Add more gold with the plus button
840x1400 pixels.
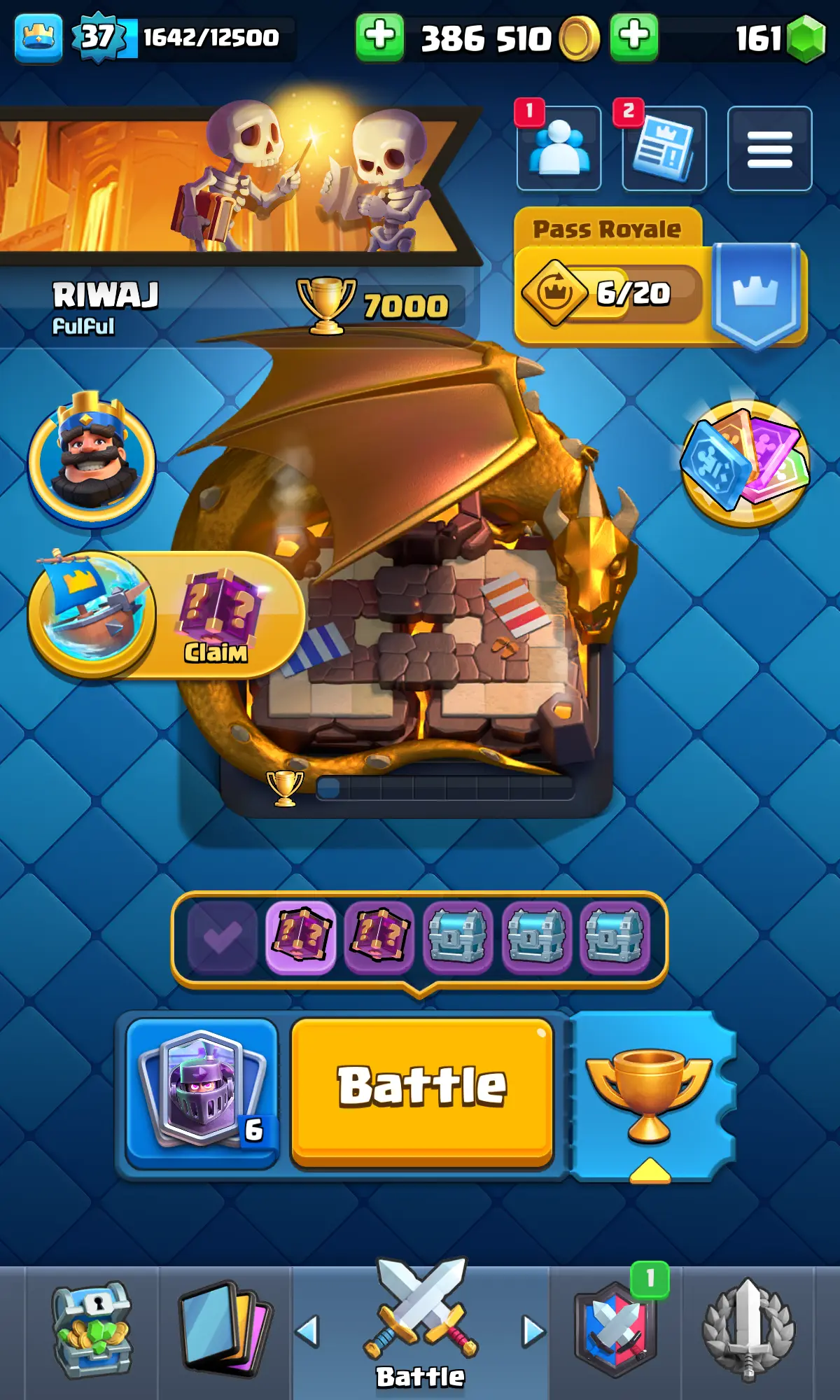click(379, 37)
